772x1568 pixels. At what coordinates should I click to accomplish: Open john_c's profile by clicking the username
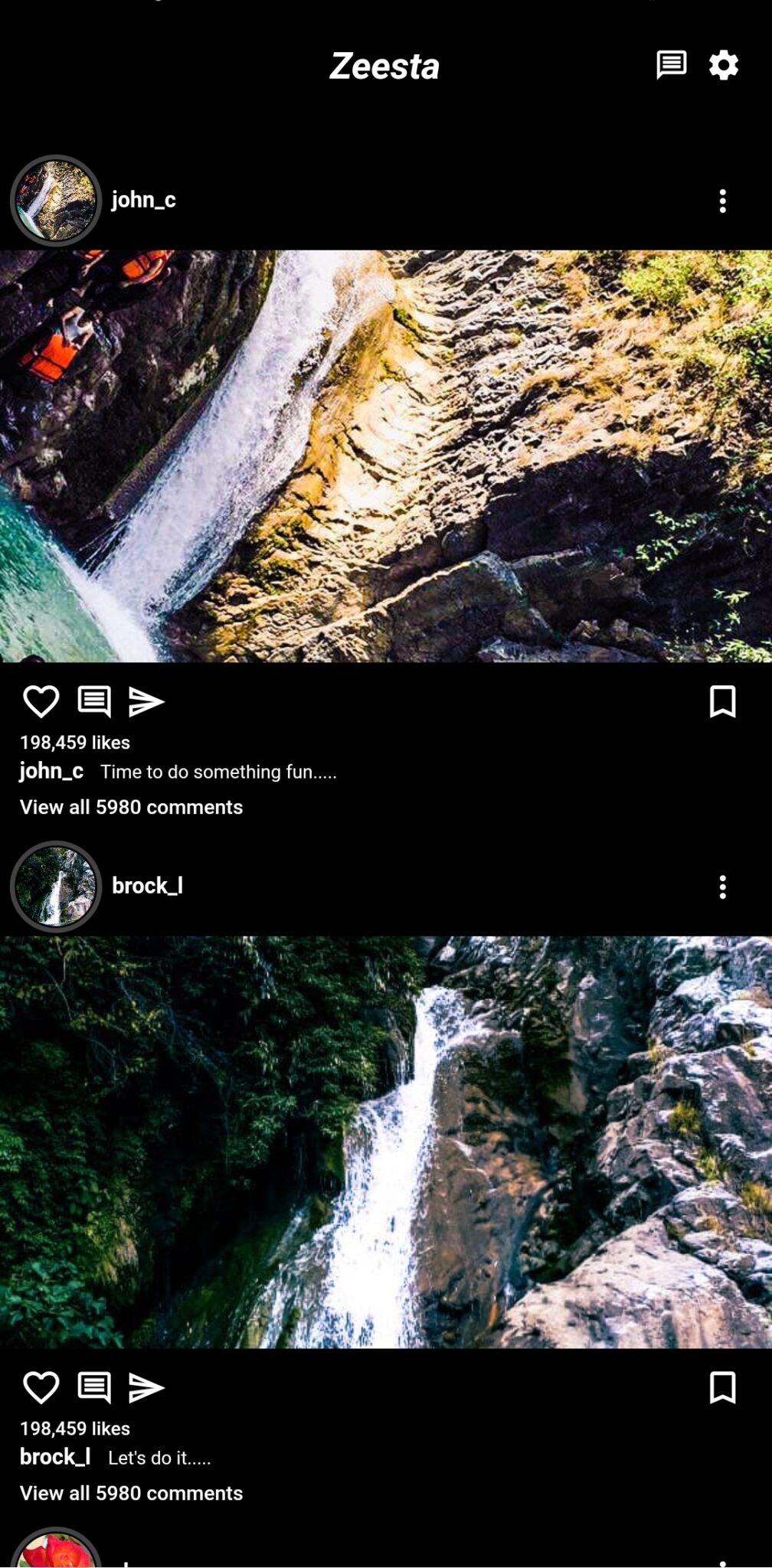tap(143, 200)
